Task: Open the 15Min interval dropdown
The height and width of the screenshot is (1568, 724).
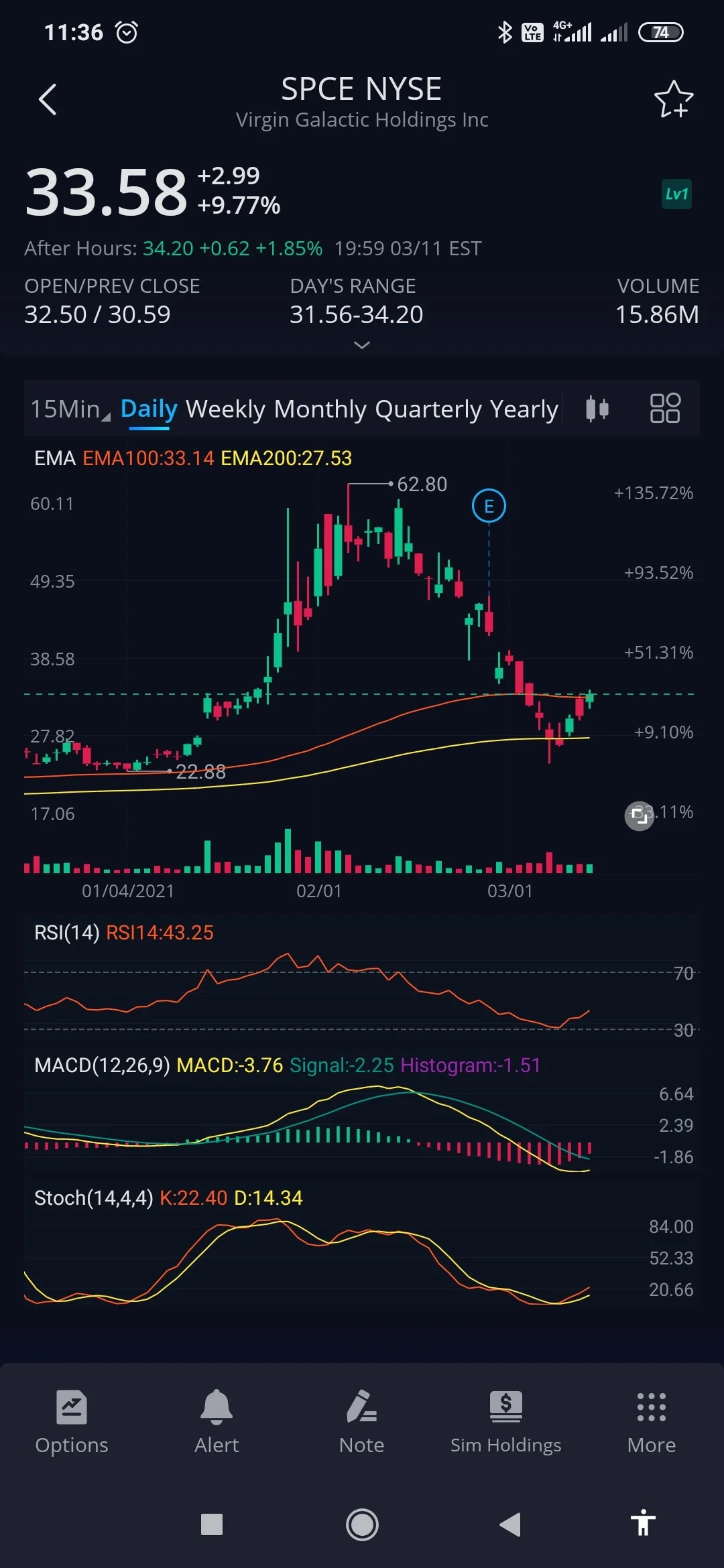Action: (70, 409)
